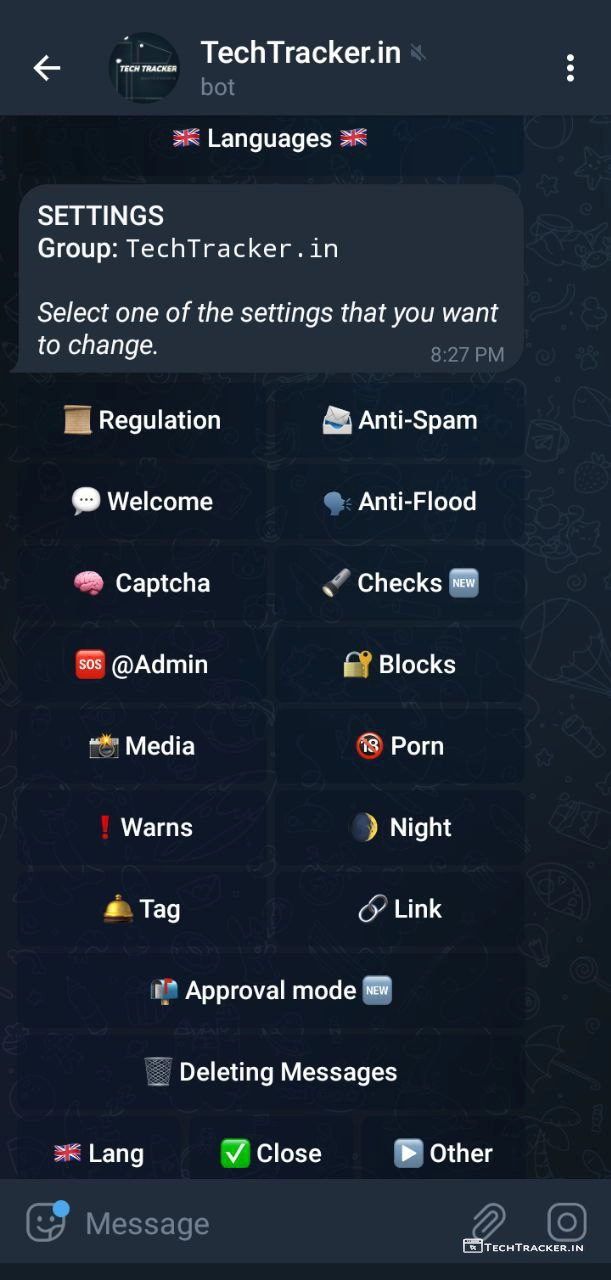Open the Regulation settings
Screen dimensions: 611x1280
(142, 421)
